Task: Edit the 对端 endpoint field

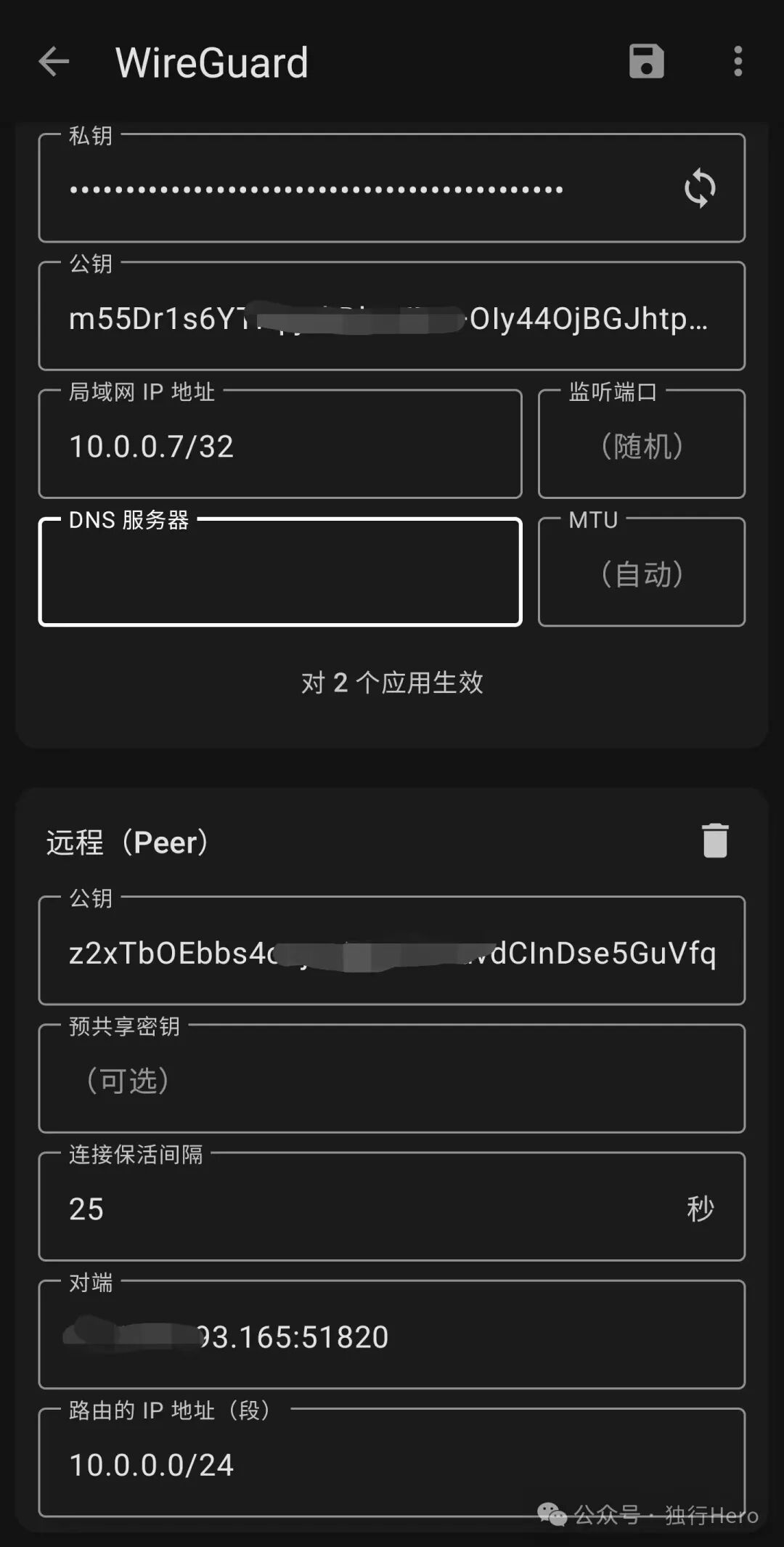Action: (x=392, y=1336)
